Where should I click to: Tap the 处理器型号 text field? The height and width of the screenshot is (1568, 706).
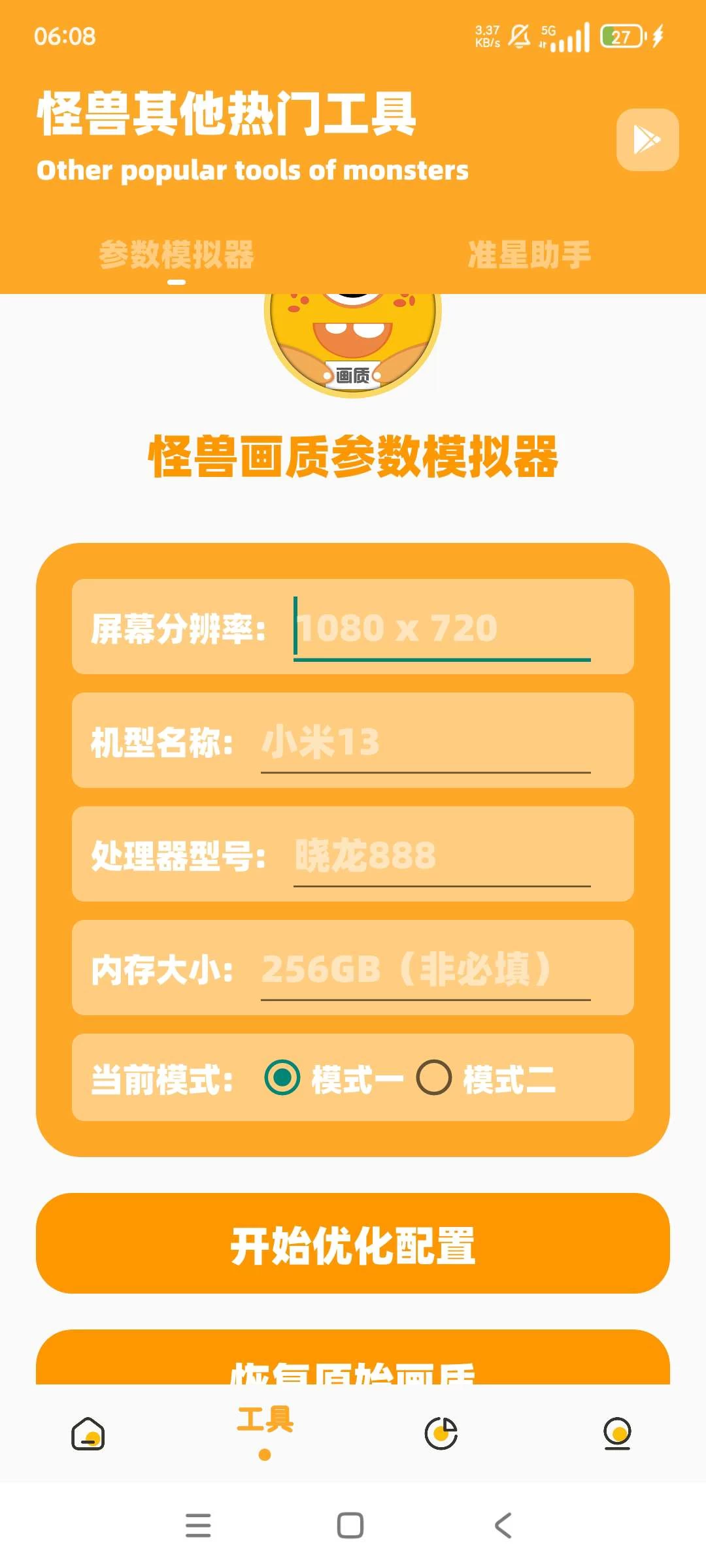click(x=442, y=856)
